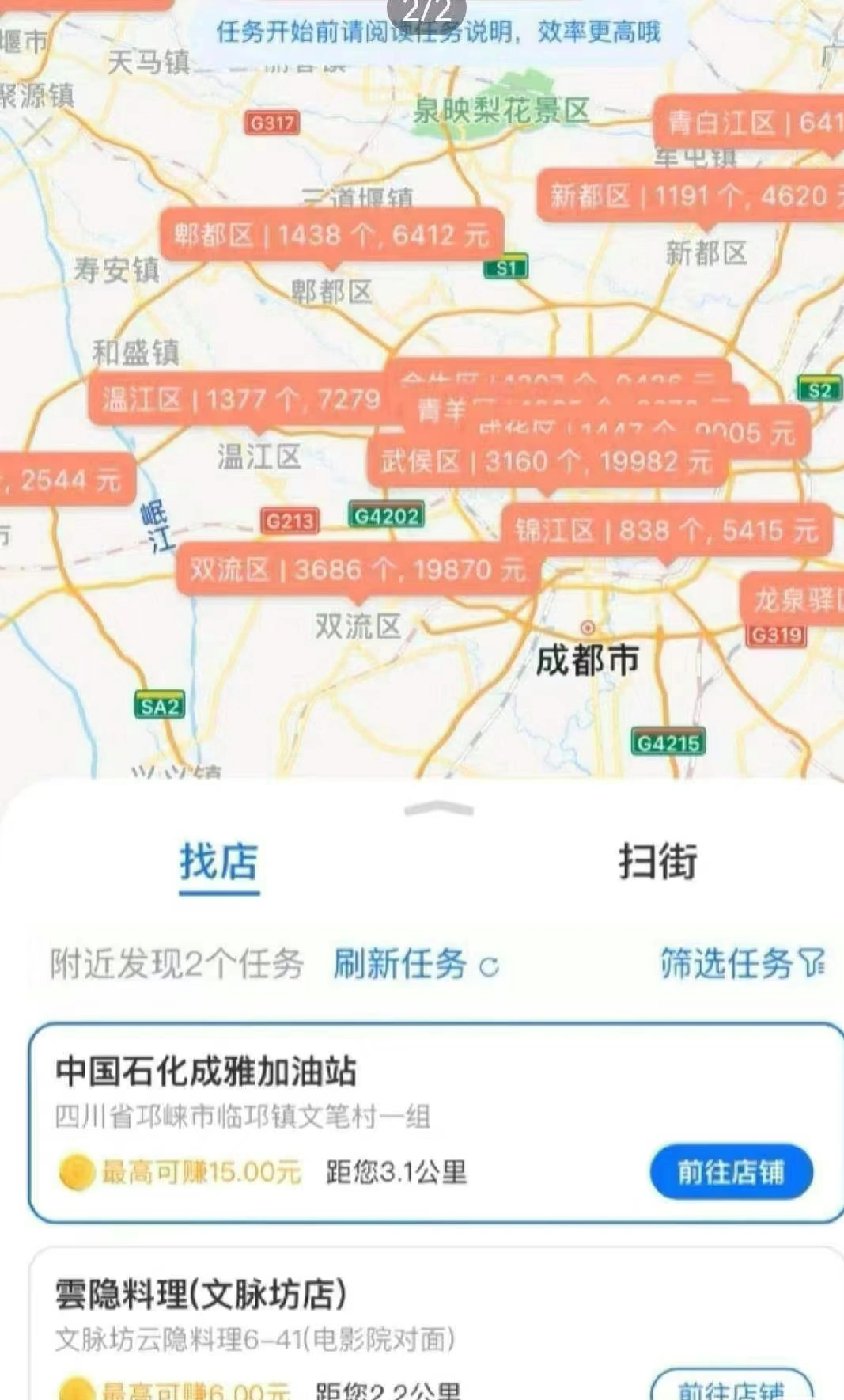Open the 筛选任务 filter
Viewport: 844px width, 1400px height.
point(742,963)
